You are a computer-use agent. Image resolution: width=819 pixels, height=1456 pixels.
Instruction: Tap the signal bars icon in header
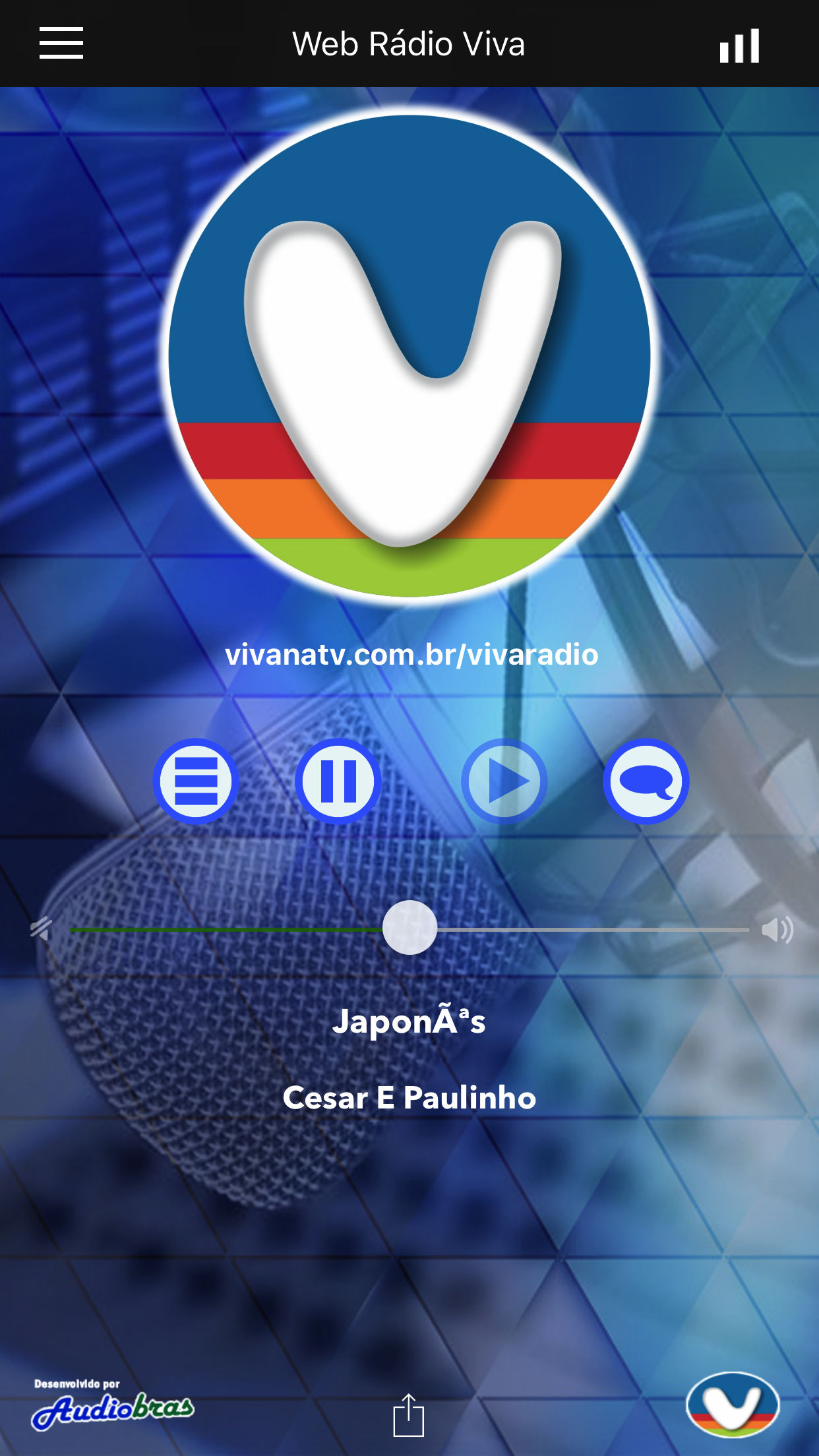pos(739,45)
